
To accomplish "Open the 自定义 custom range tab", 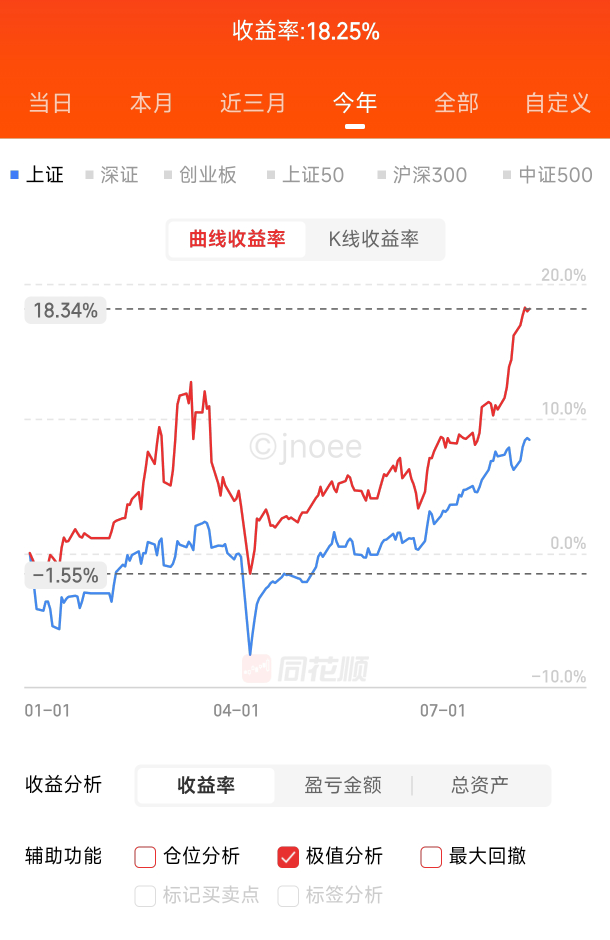I will pos(558,103).
